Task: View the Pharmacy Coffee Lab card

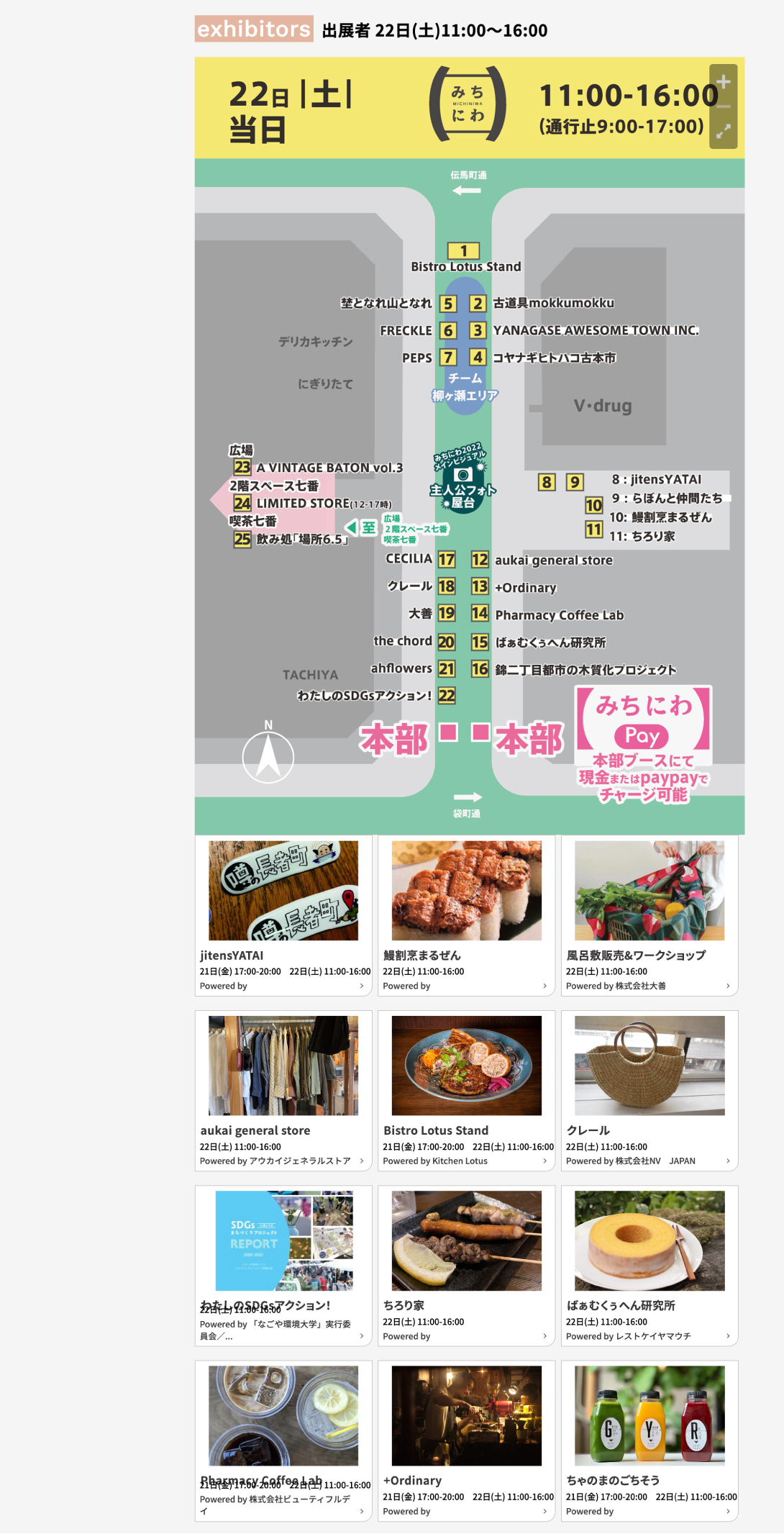Action: pyautogui.click(x=283, y=1440)
